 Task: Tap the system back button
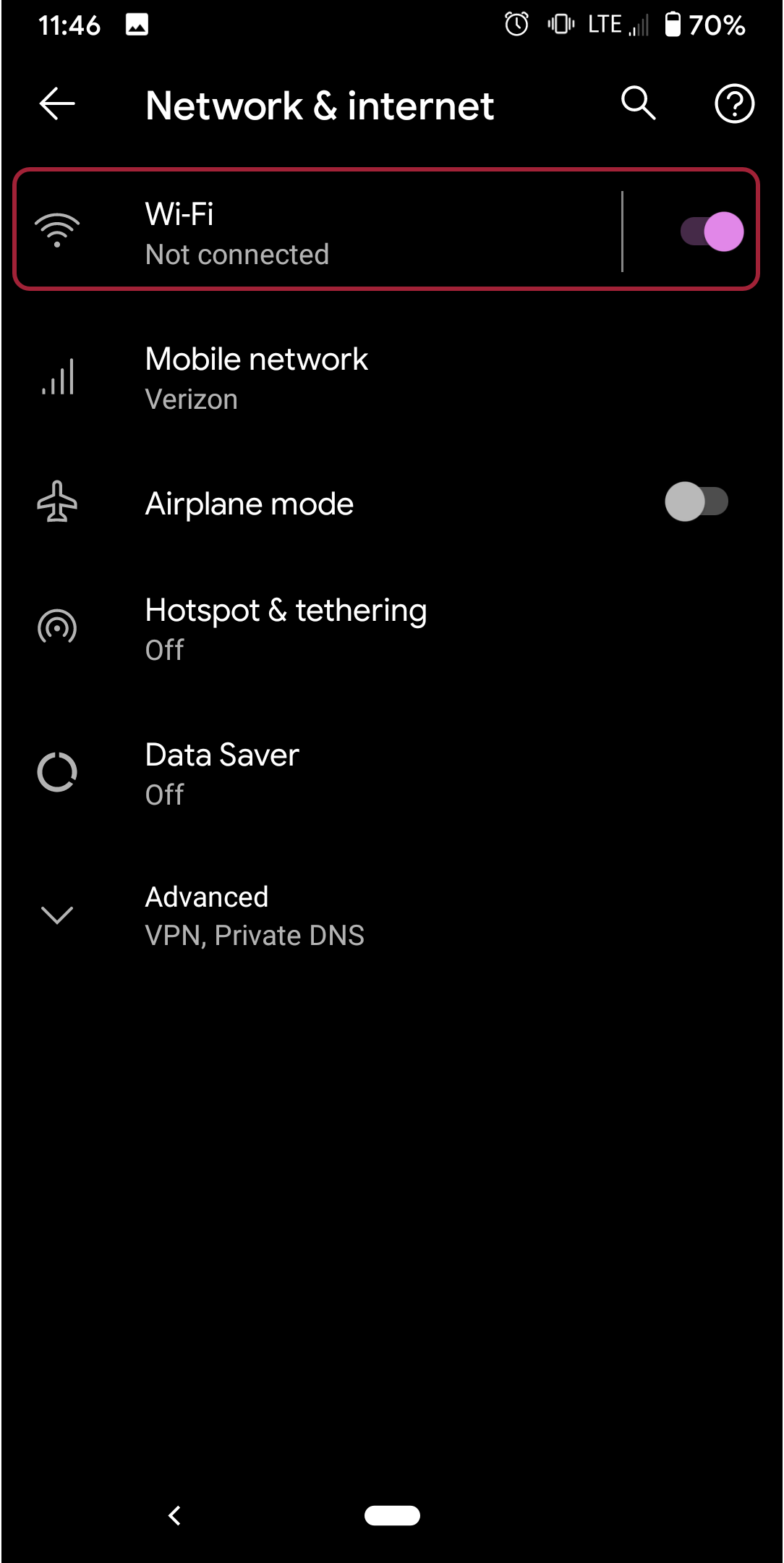[174, 1515]
